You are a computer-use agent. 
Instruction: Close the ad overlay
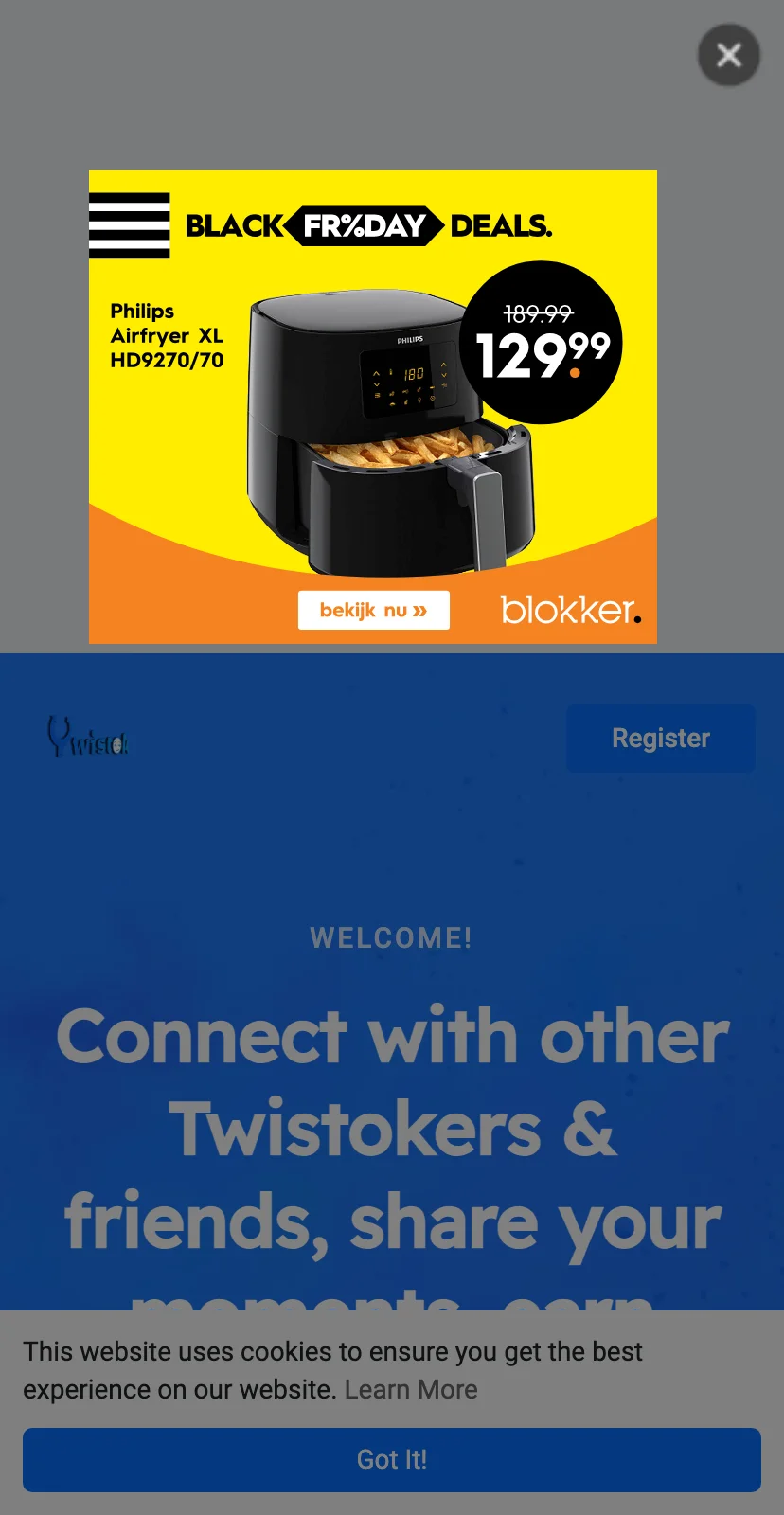click(x=728, y=55)
